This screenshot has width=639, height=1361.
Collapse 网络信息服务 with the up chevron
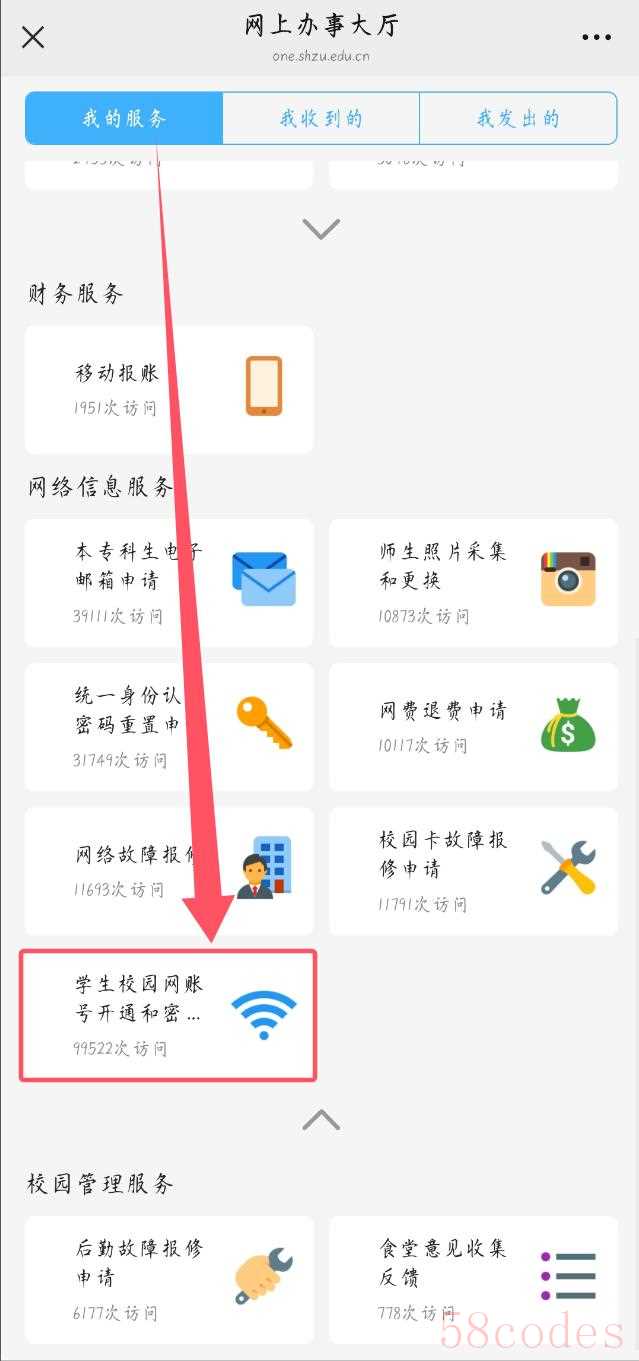tap(321, 1120)
